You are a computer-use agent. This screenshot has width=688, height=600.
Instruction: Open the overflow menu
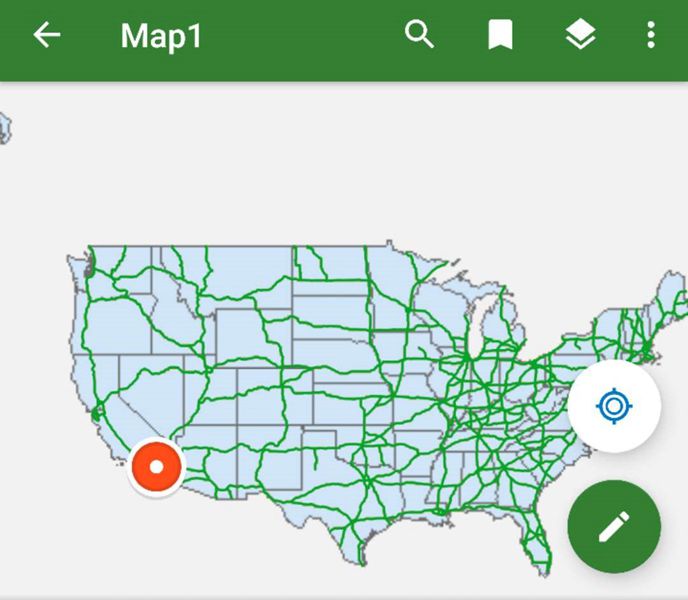pyautogui.click(x=651, y=36)
